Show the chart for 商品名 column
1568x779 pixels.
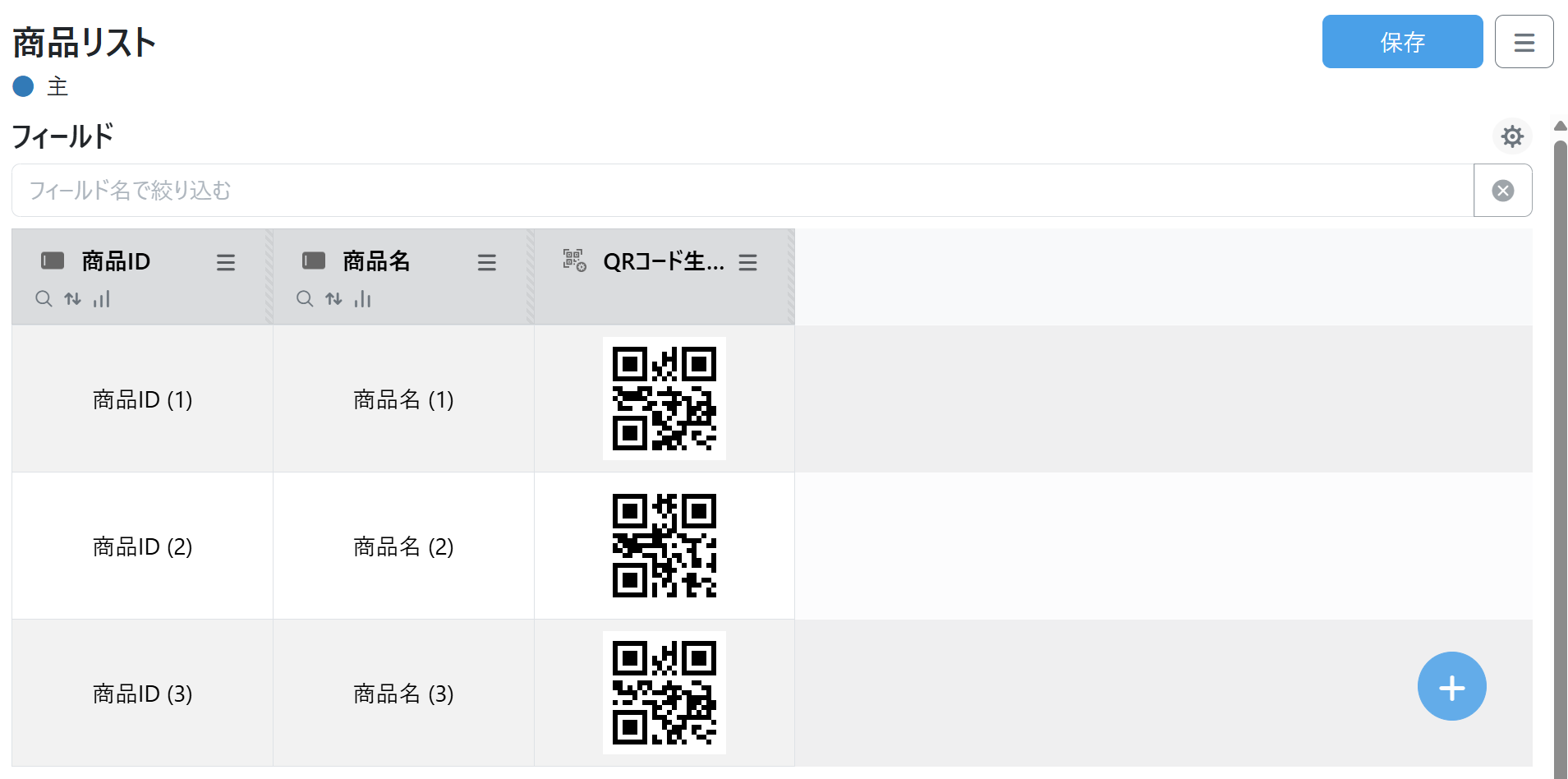[x=362, y=299]
